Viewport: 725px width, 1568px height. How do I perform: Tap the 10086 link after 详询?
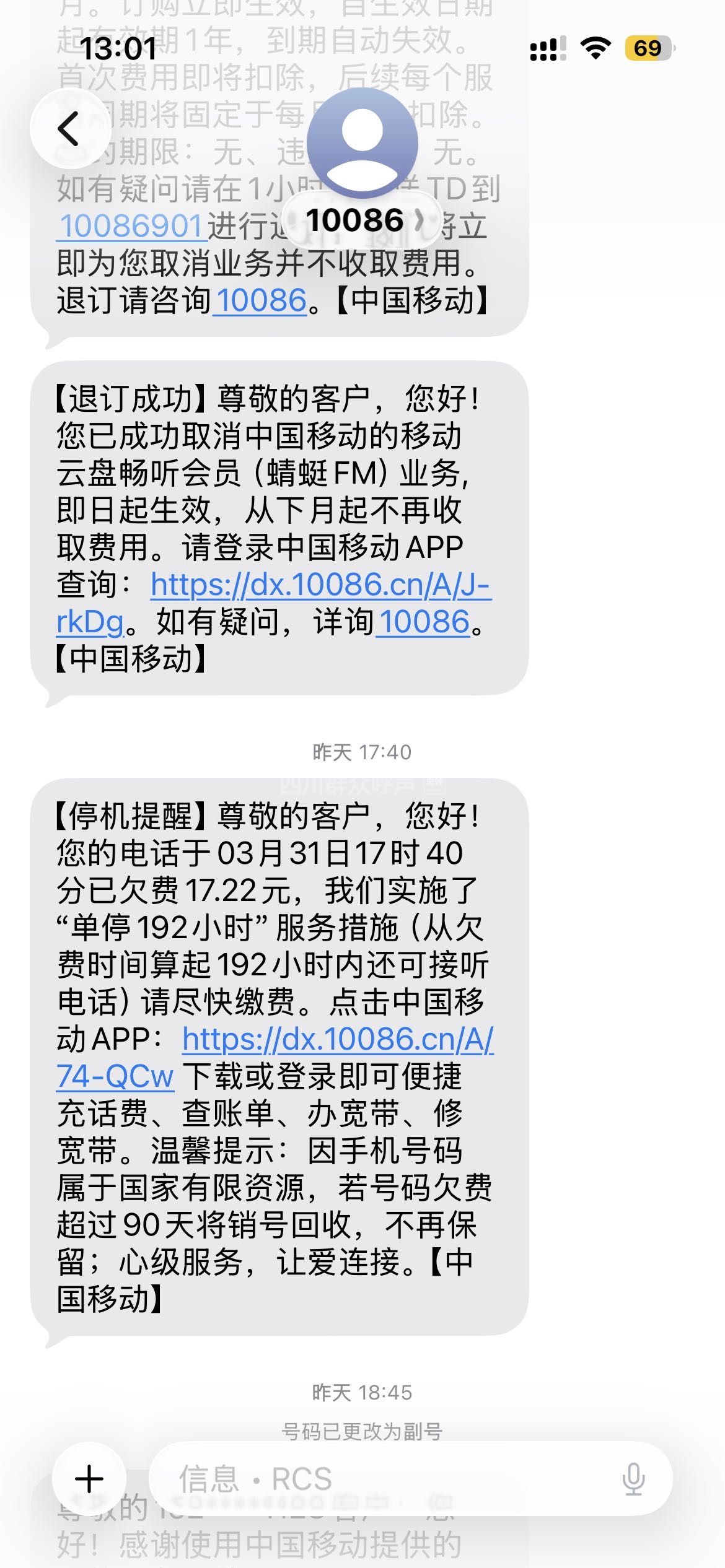(424, 622)
